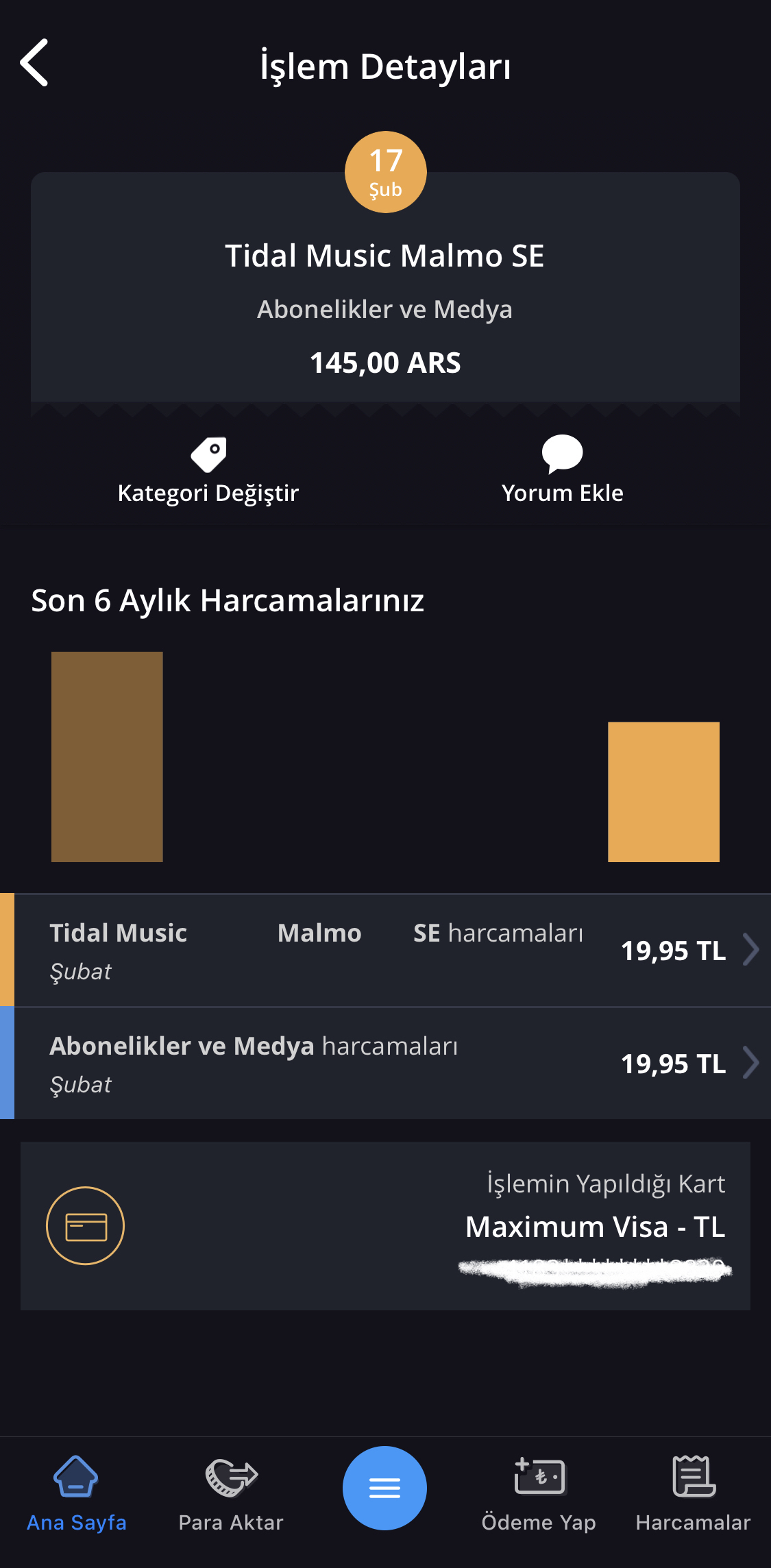Open the Para Aktar tab
This screenshot has height=1568, width=771.
click(x=231, y=1494)
